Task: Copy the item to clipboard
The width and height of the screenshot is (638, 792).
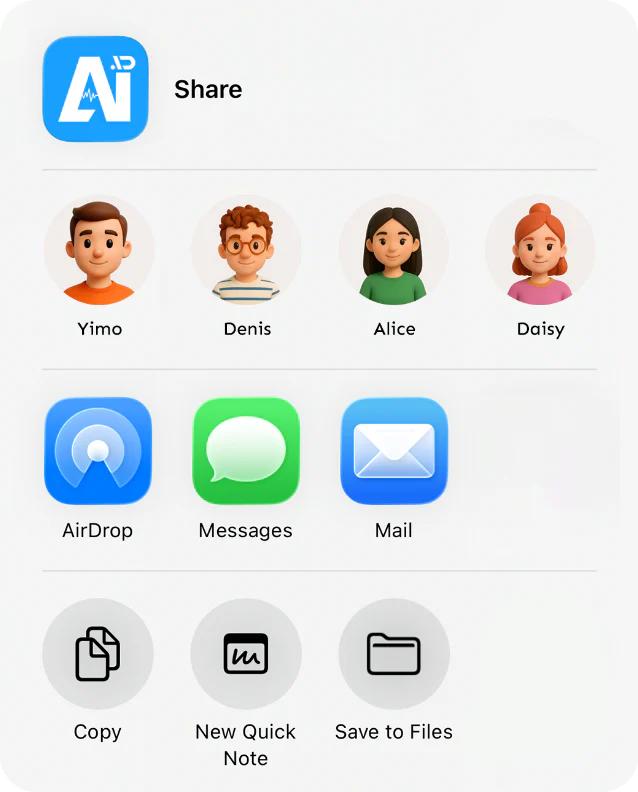Action: coord(98,654)
